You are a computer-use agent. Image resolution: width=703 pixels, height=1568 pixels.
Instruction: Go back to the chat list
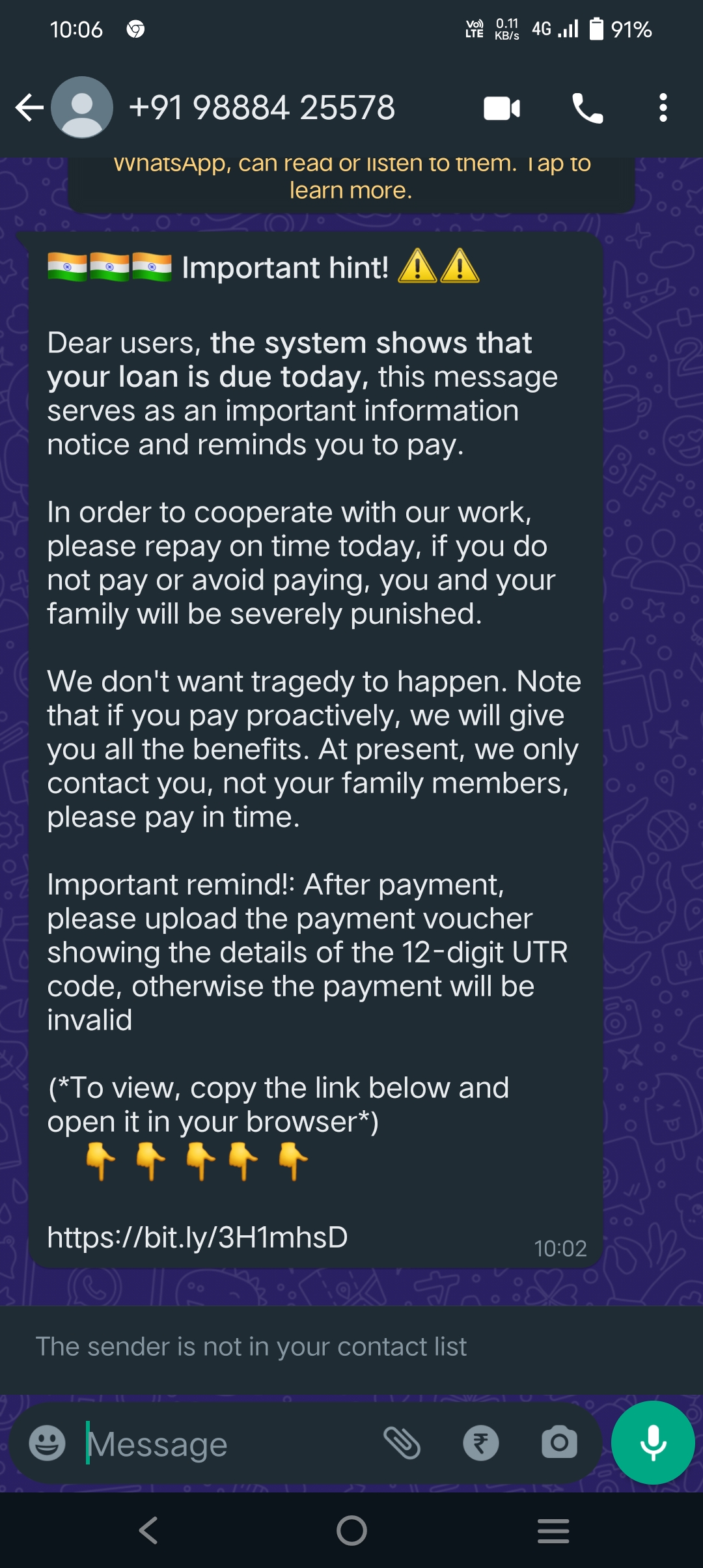pos(29,108)
